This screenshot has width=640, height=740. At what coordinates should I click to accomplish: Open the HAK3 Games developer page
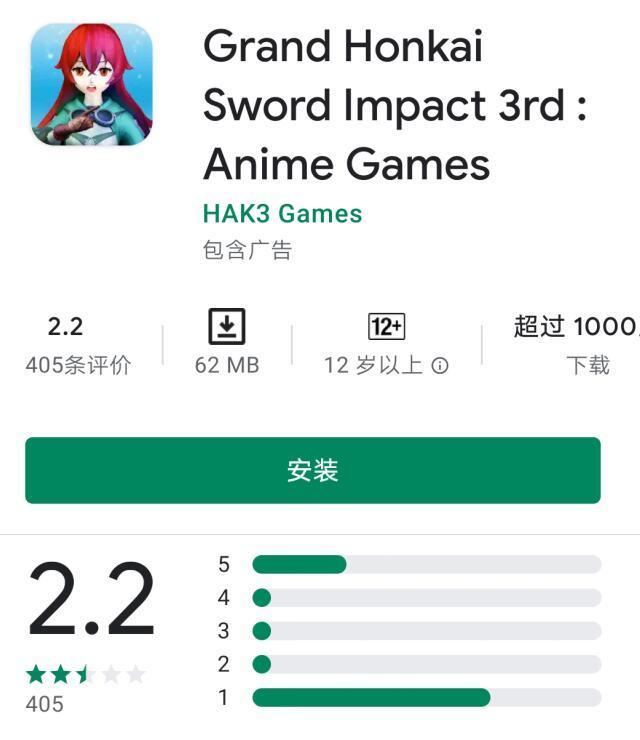tap(282, 213)
